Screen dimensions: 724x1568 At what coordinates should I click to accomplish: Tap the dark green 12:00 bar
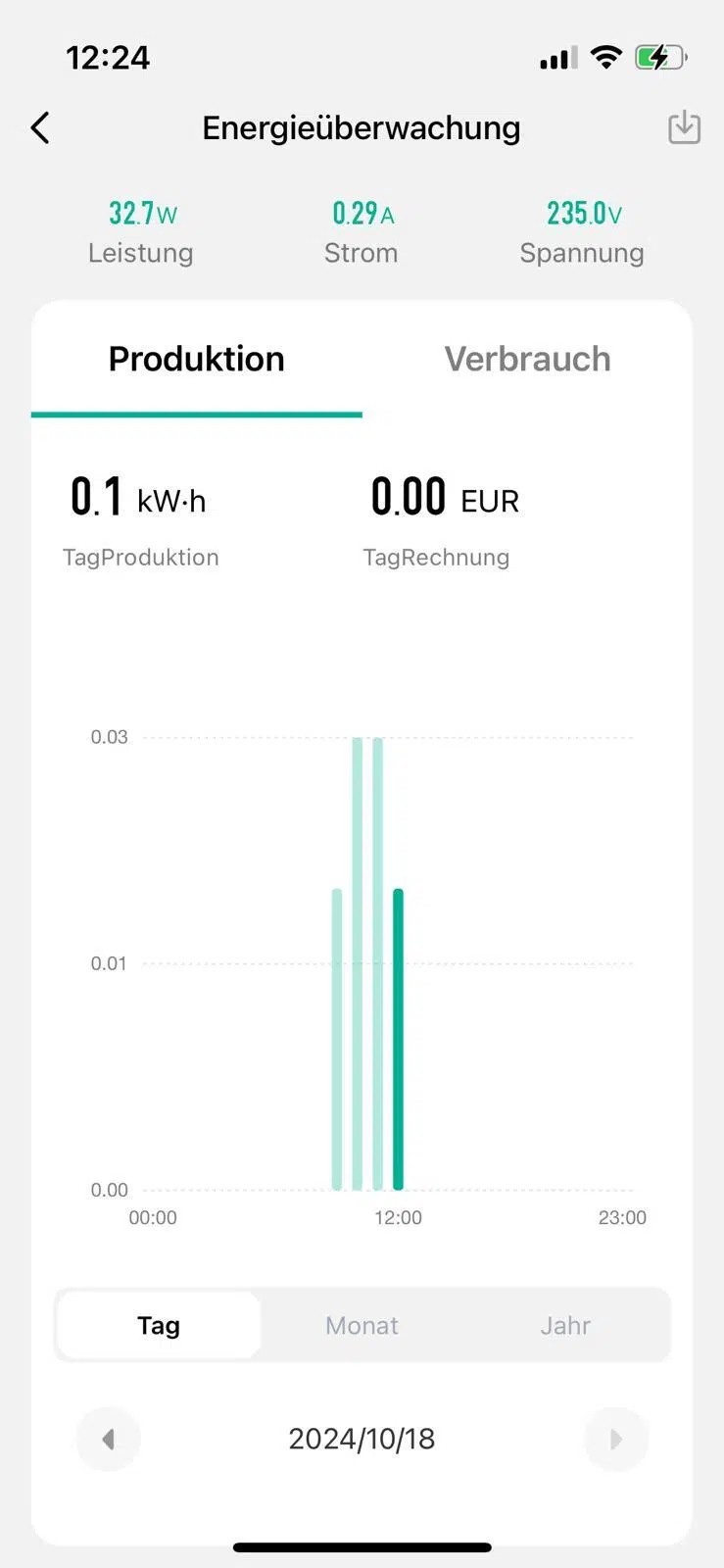399,1039
